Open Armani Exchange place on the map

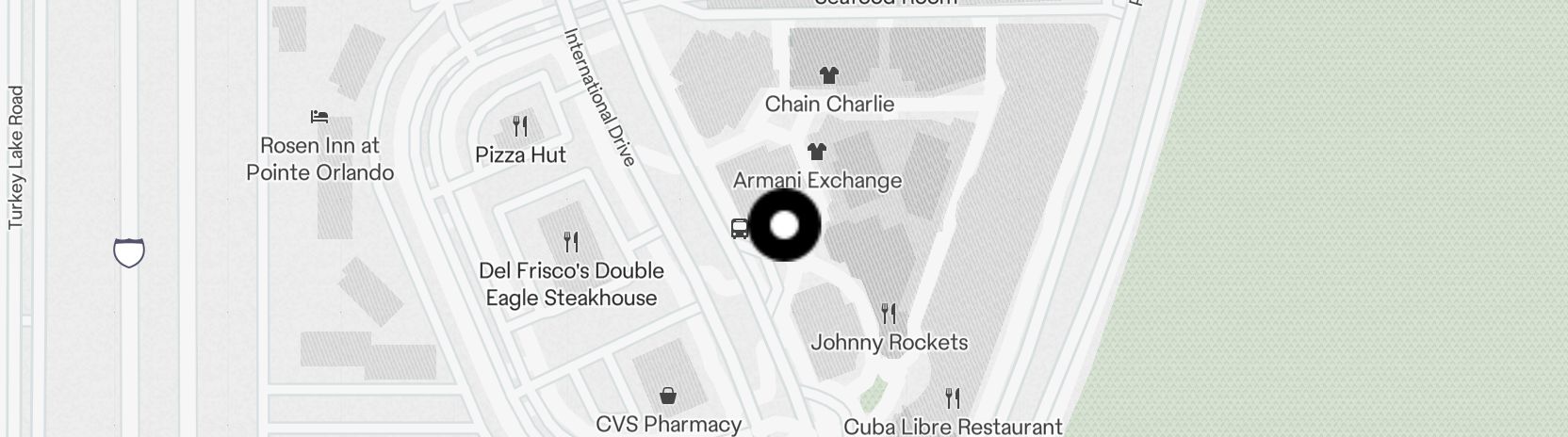[x=816, y=153]
